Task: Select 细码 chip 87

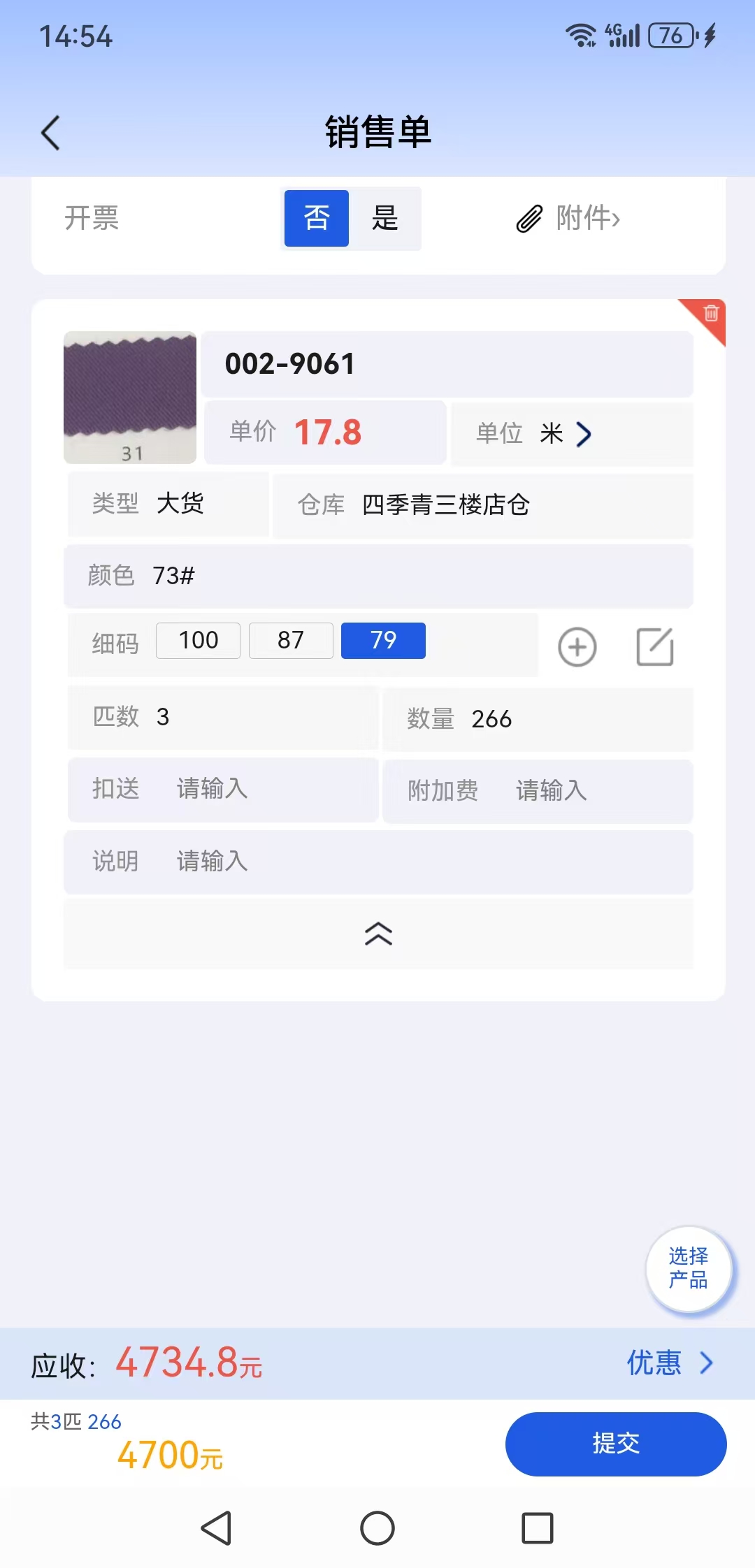Action: click(x=291, y=640)
